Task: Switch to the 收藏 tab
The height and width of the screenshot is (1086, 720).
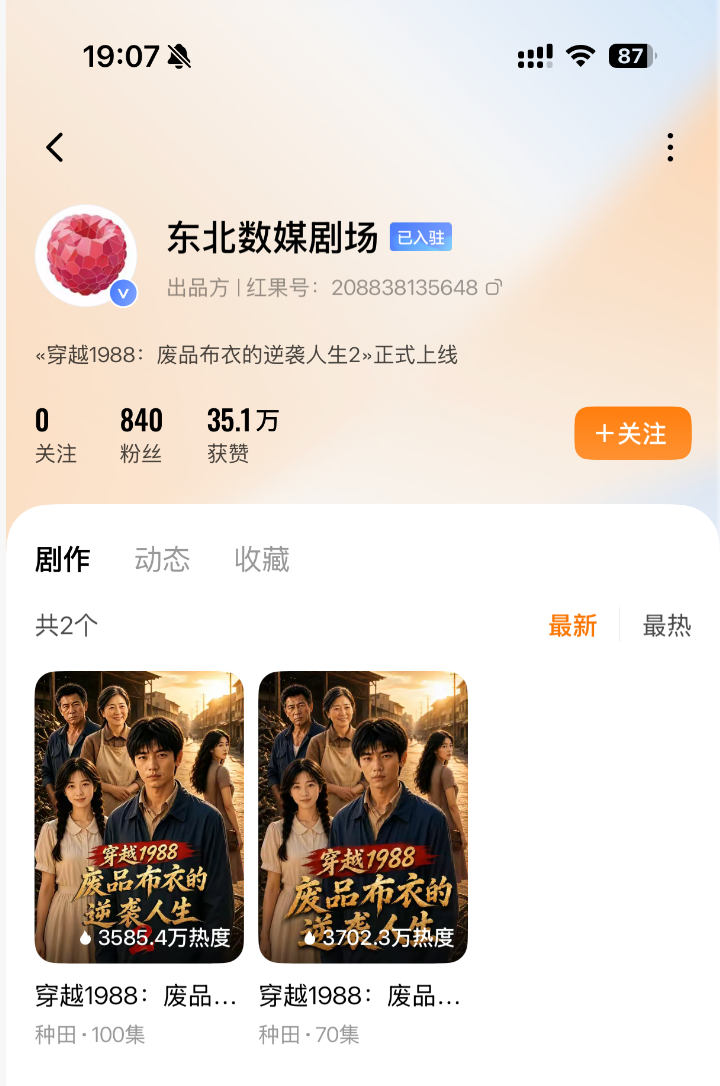Action: coord(262,559)
